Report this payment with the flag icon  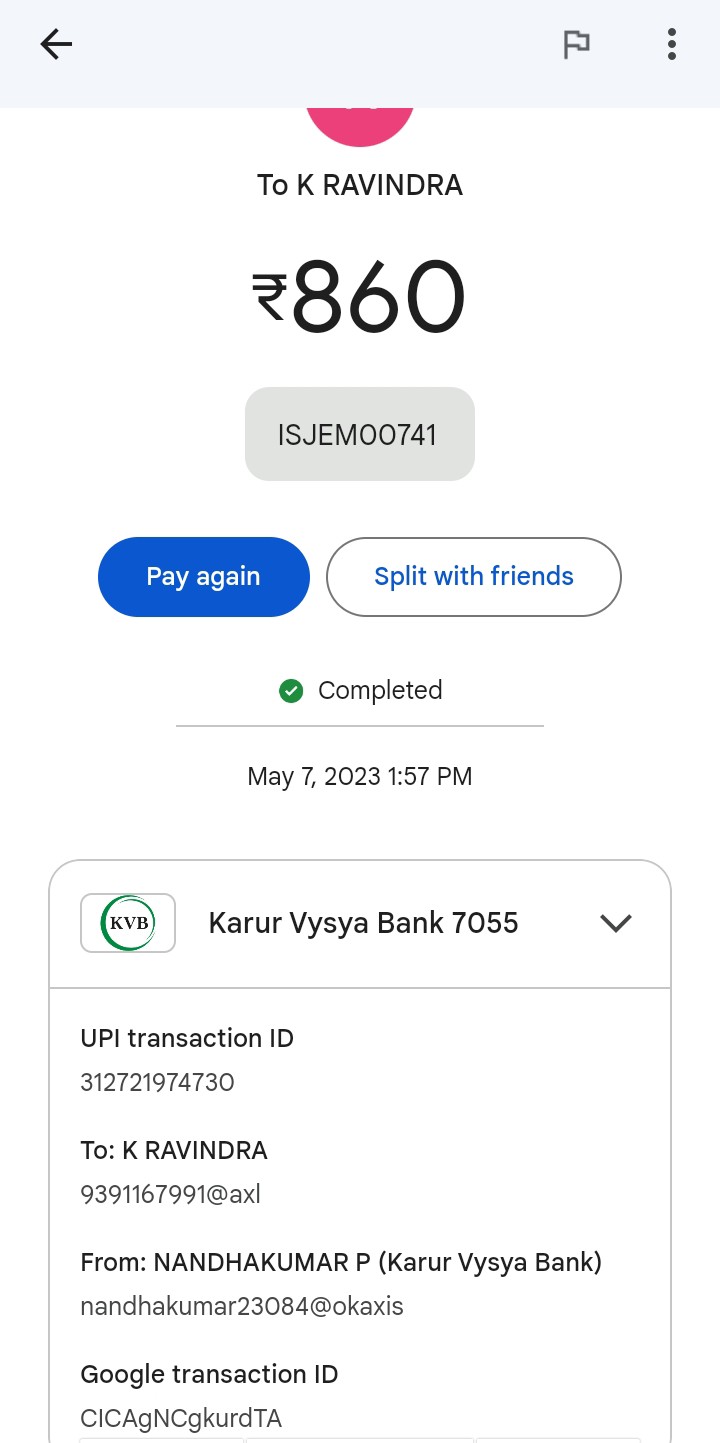[x=576, y=44]
